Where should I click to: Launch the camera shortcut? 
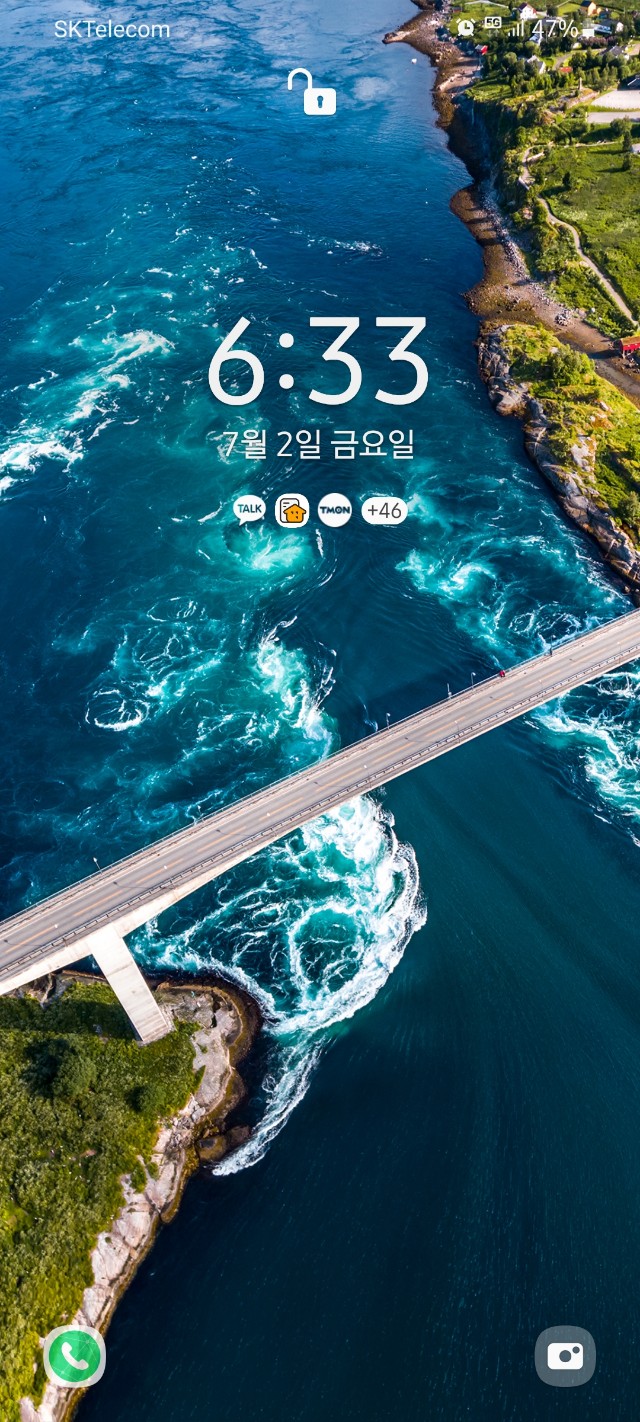pos(565,1356)
